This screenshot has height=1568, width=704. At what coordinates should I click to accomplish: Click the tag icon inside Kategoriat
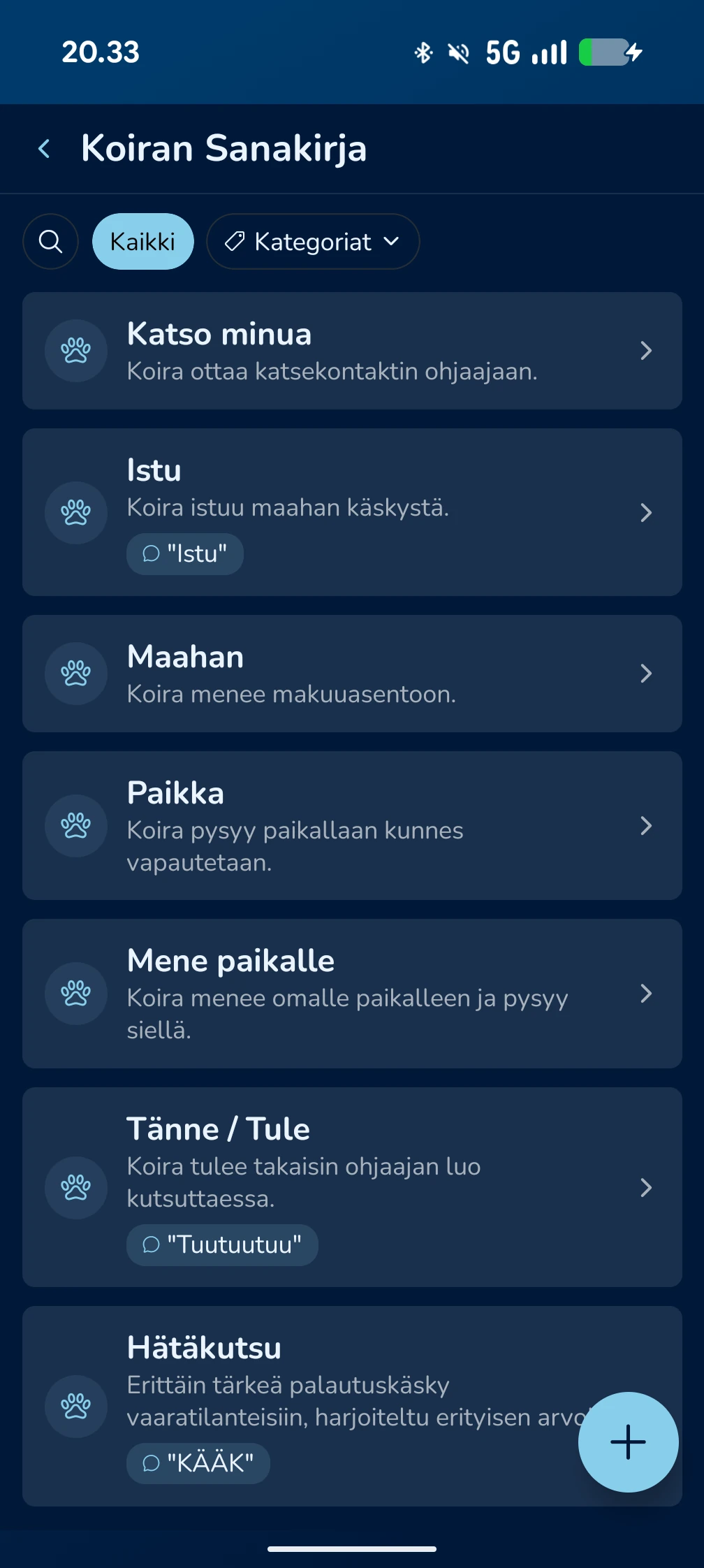[235, 241]
